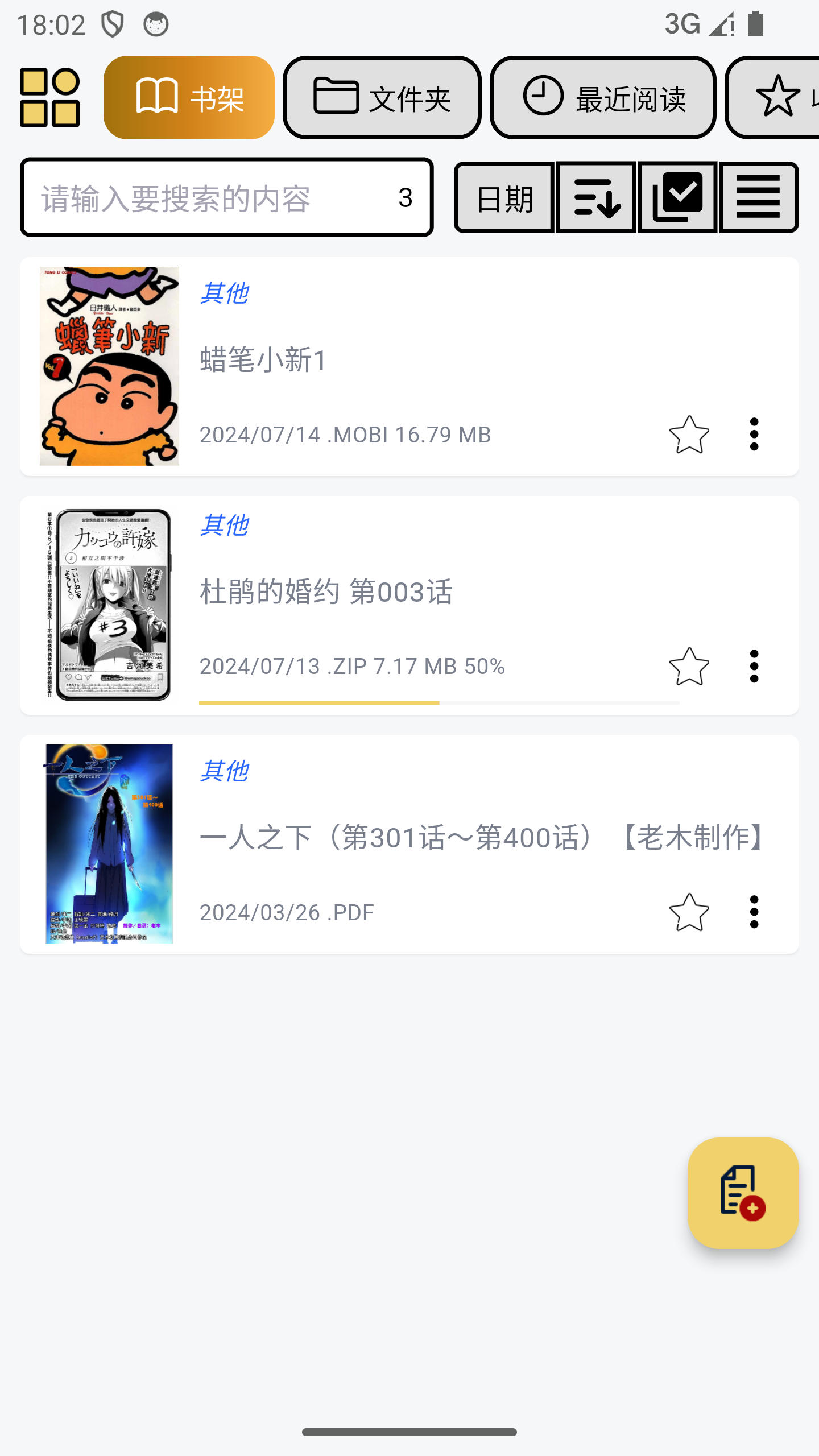Favorite 蜡笔小新1 by tapping its star
The width and height of the screenshot is (819, 1456).
click(689, 434)
